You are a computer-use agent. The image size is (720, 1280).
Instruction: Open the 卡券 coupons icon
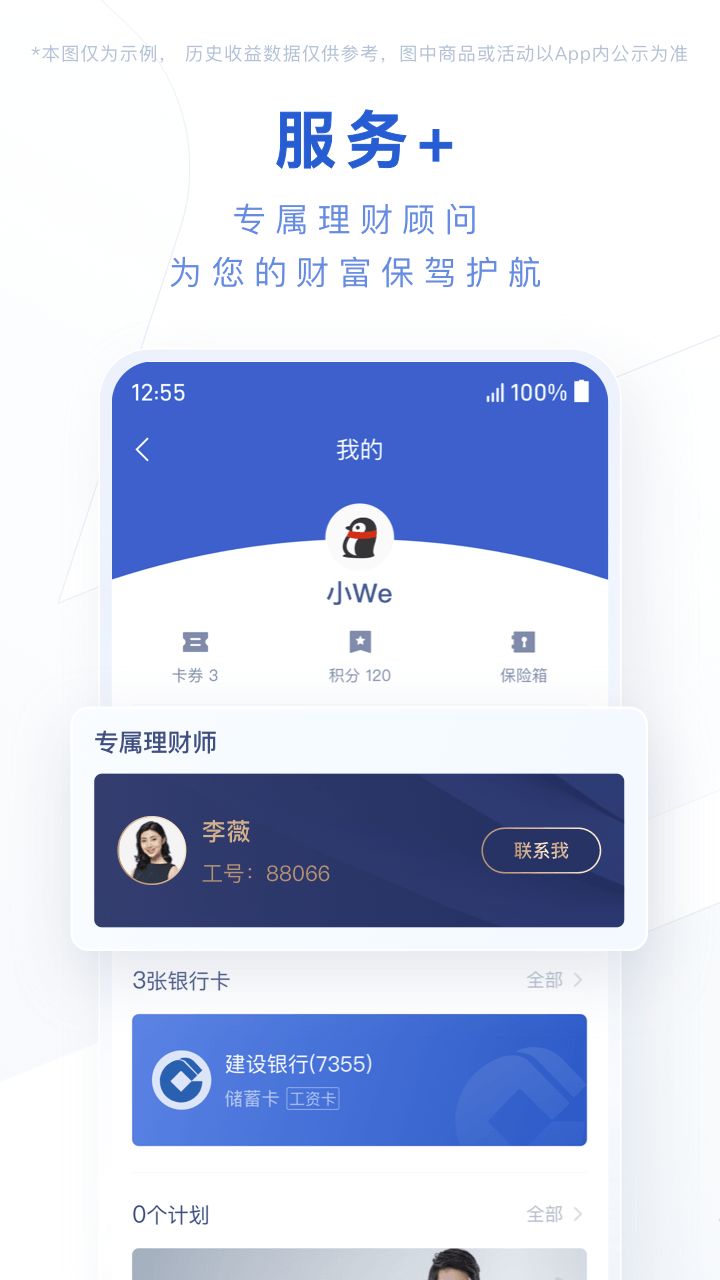(196, 643)
